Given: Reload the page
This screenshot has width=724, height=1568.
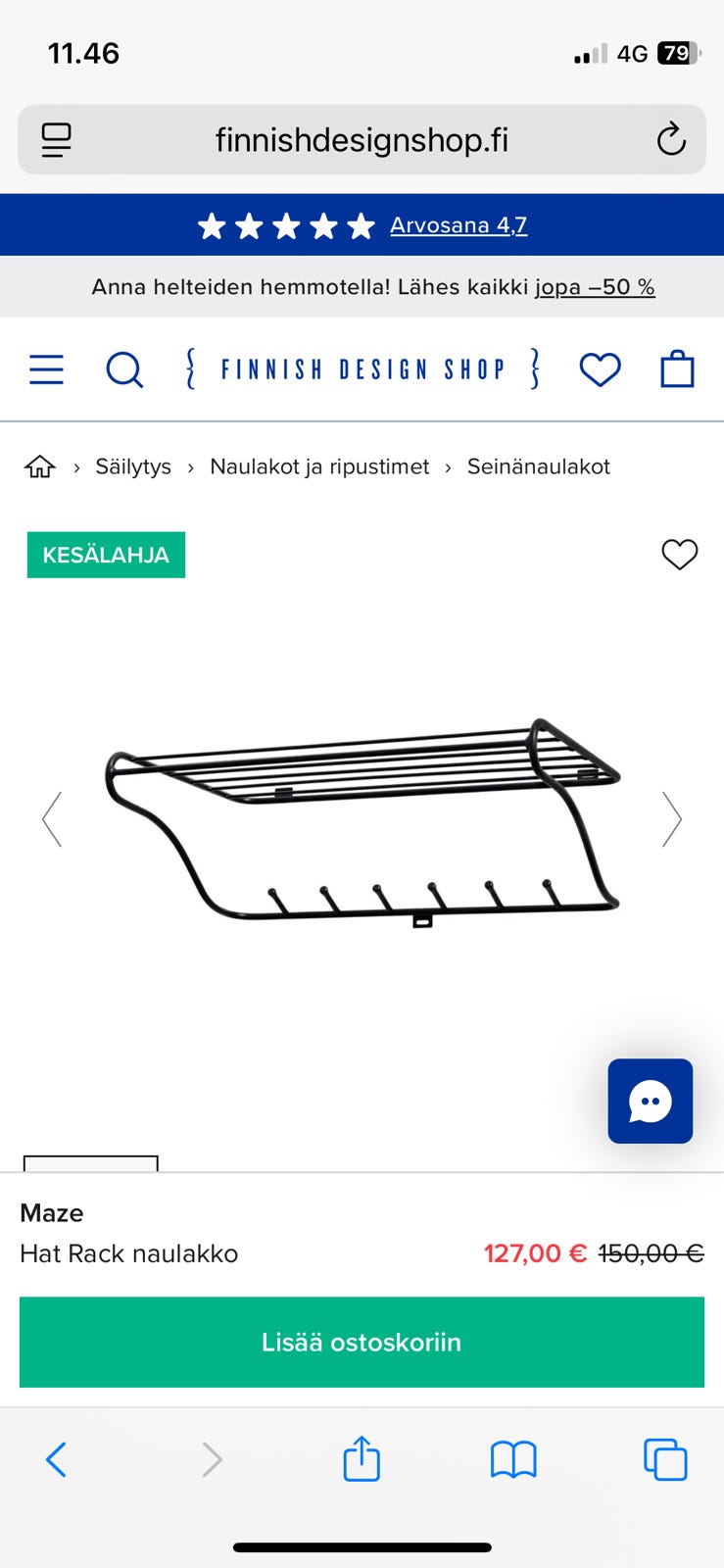Looking at the screenshot, I should point(671,139).
